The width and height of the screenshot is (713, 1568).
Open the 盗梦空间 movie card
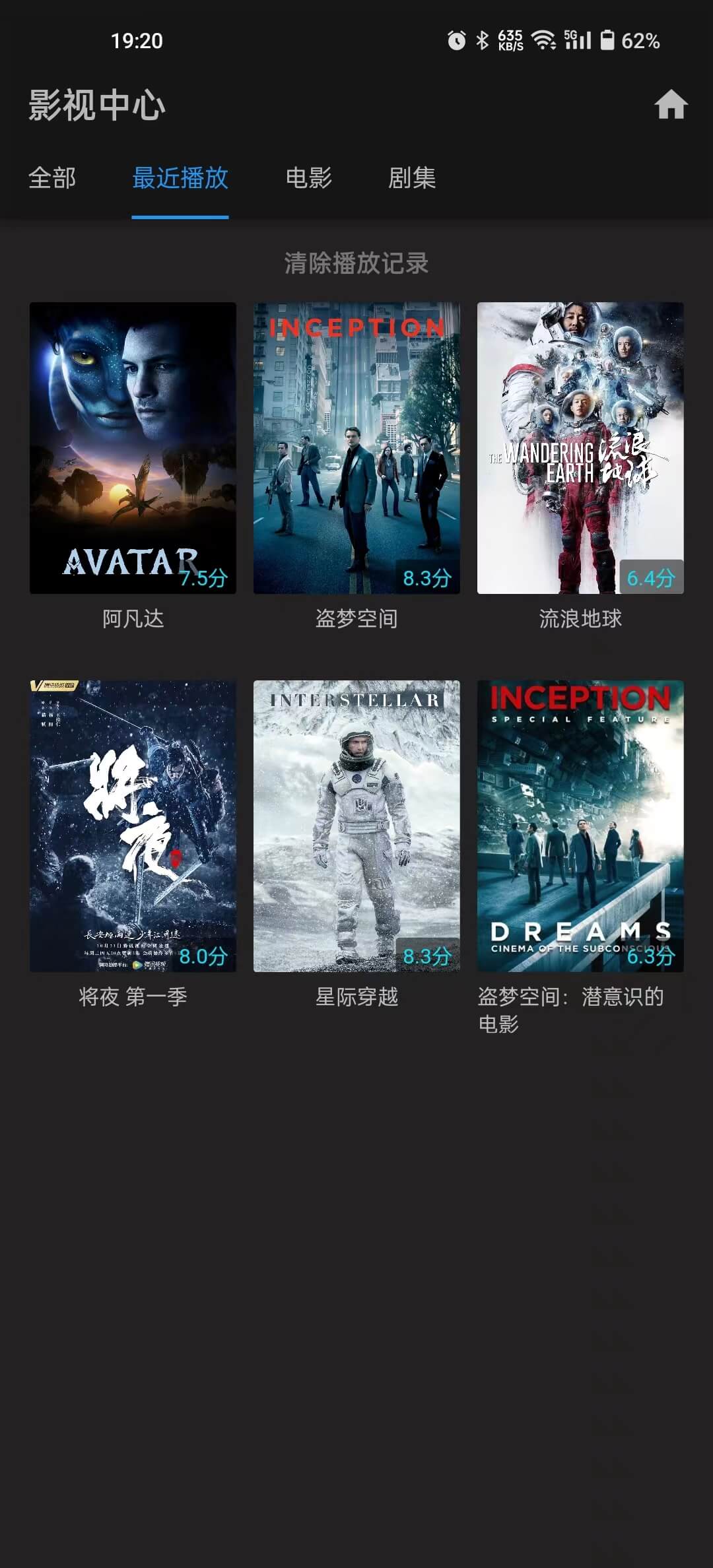point(356,448)
